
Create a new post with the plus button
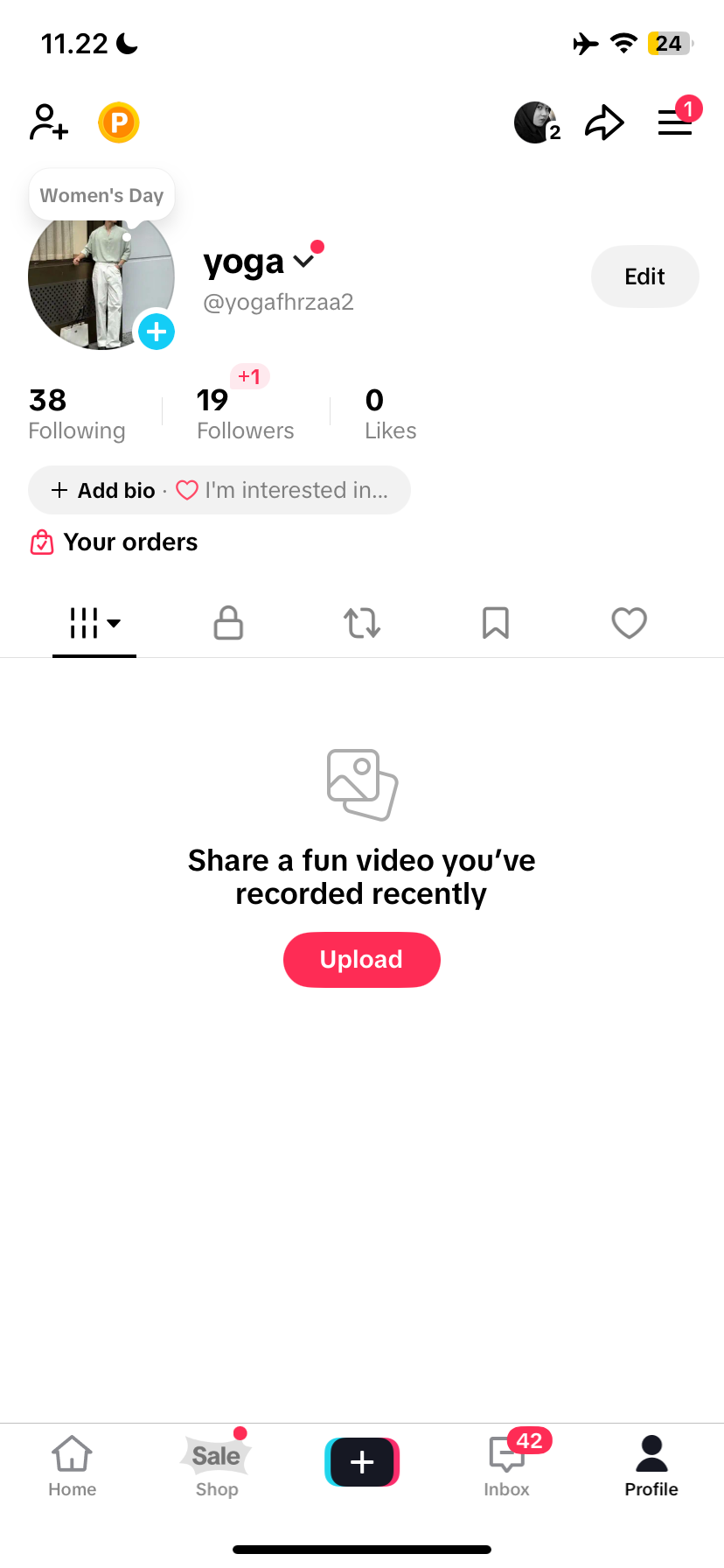[362, 1462]
